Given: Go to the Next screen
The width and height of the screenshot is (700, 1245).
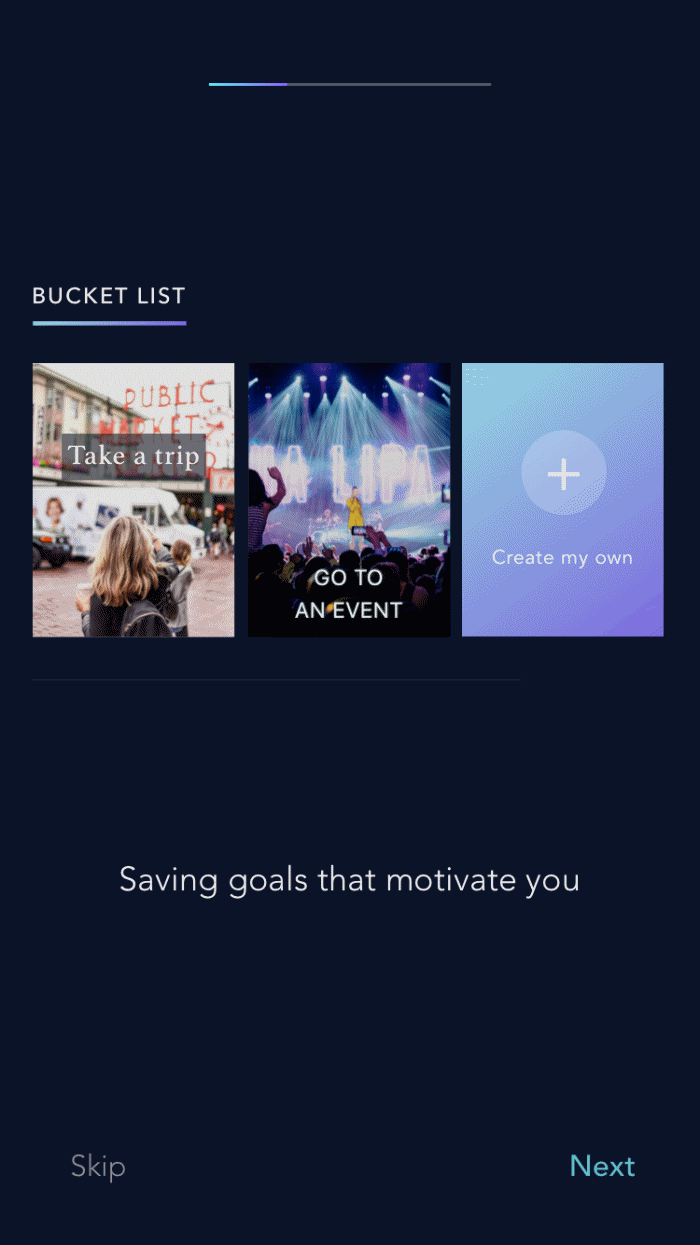Looking at the screenshot, I should pyautogui.click(x=602, y=1166).
